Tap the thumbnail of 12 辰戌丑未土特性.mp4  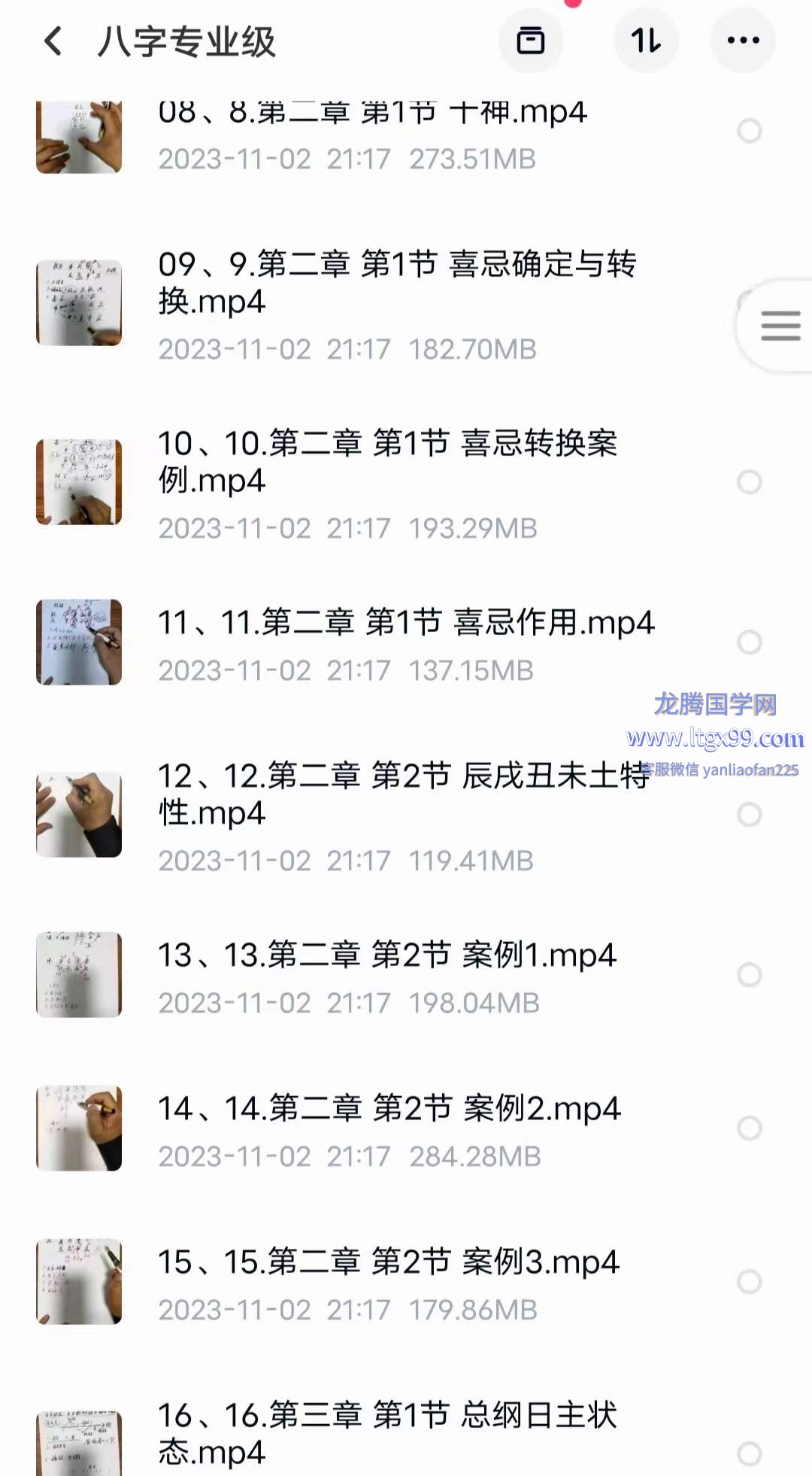(79, 814)
